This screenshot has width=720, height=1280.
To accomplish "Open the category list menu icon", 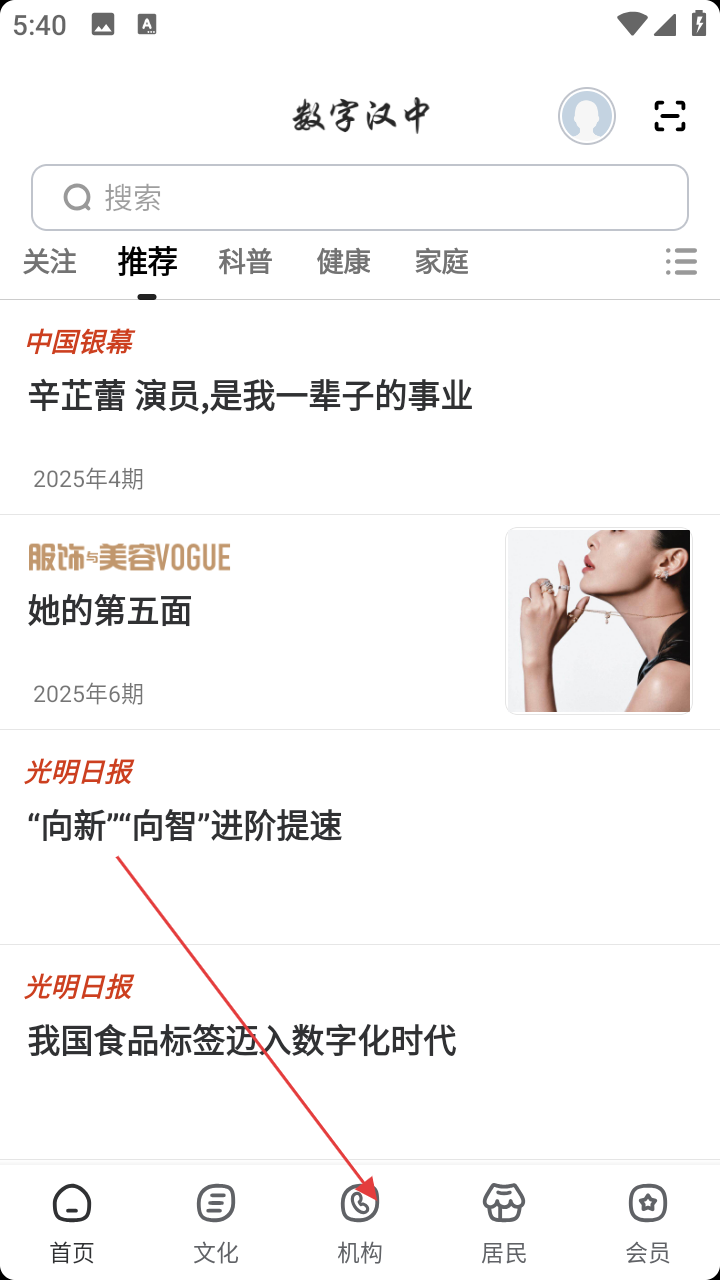I will pyautogui.click(x=681, y=262).
